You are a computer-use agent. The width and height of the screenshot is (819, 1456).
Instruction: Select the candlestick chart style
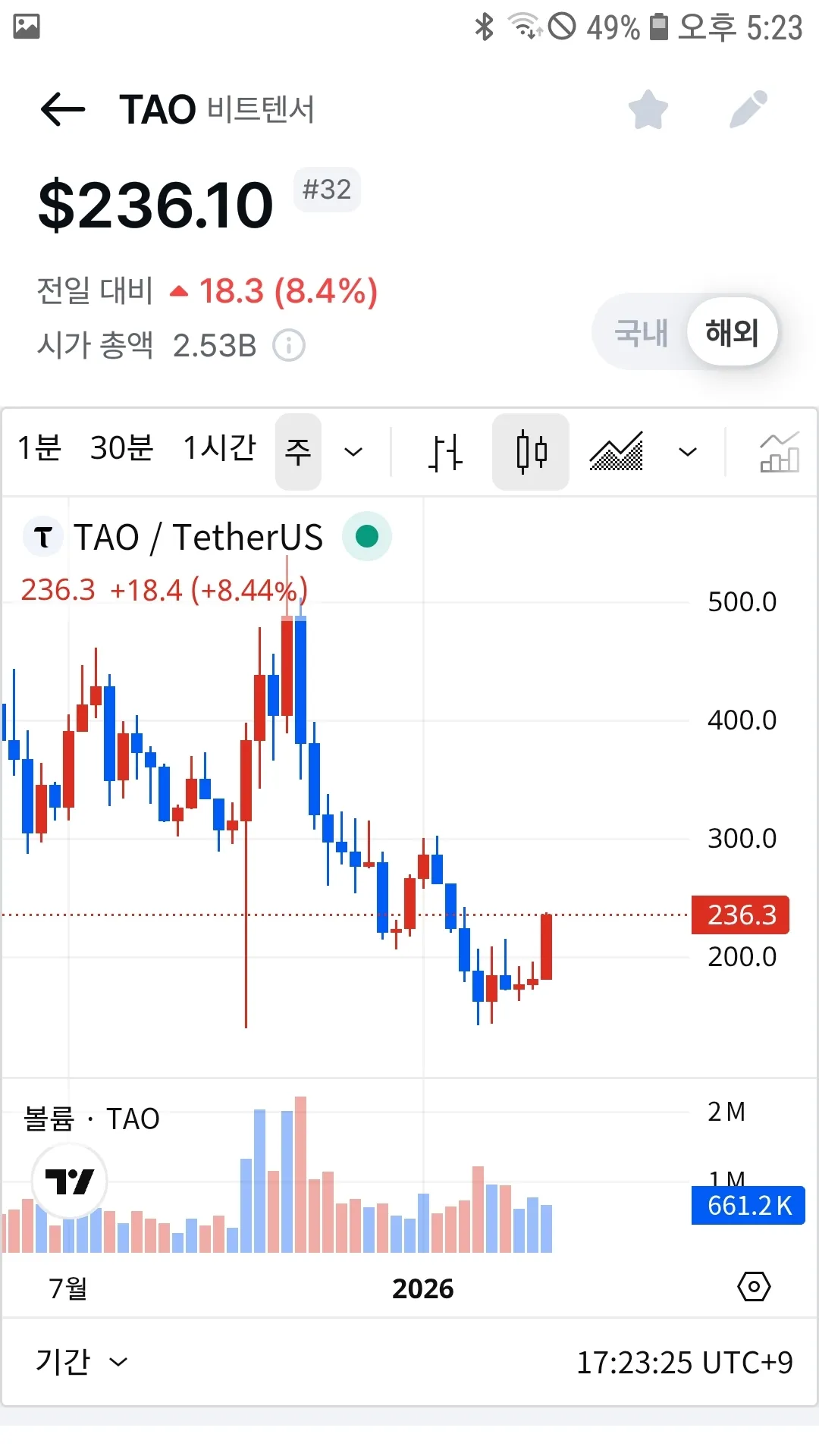(531, 452)
